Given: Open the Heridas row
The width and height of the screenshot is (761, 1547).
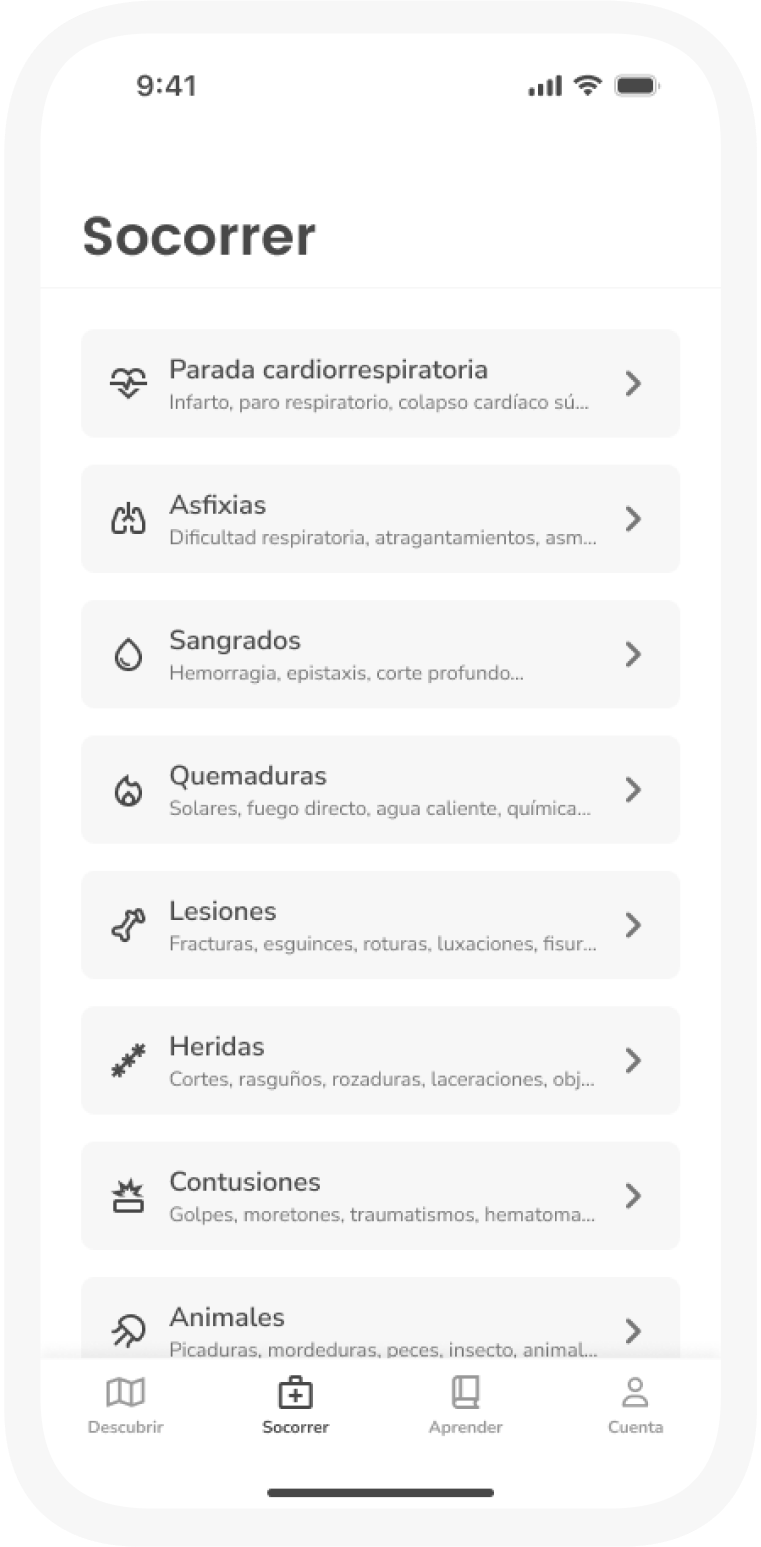Looking at the screenshot, I should pos(380,1060).
